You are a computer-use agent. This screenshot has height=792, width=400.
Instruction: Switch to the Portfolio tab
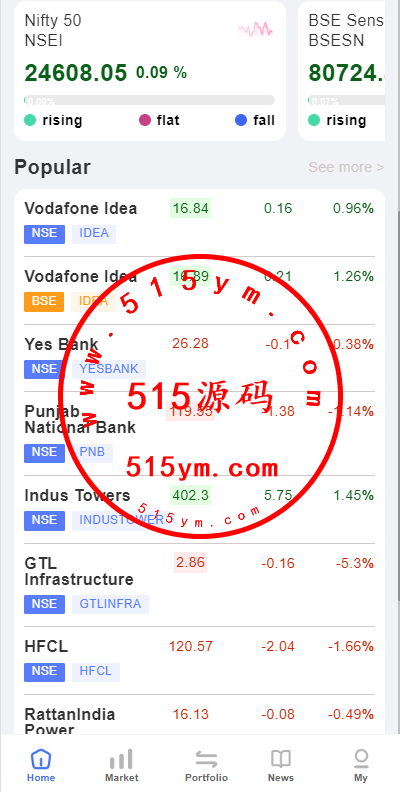(206, 765)
